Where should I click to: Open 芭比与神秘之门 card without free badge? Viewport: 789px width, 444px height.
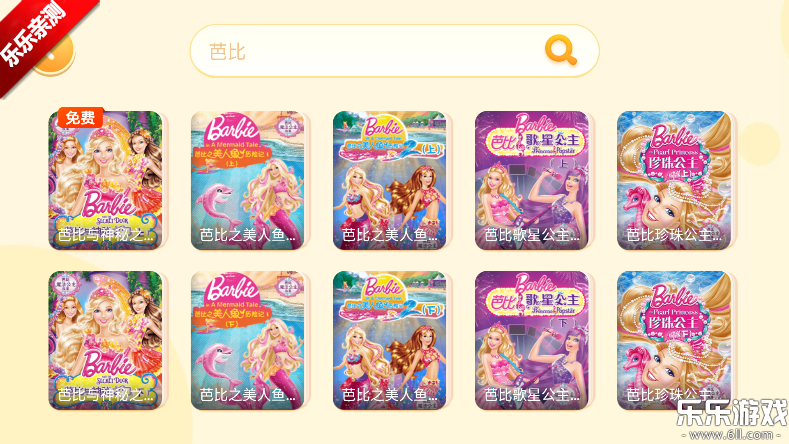pyautogui.click(x=106, y=341)
